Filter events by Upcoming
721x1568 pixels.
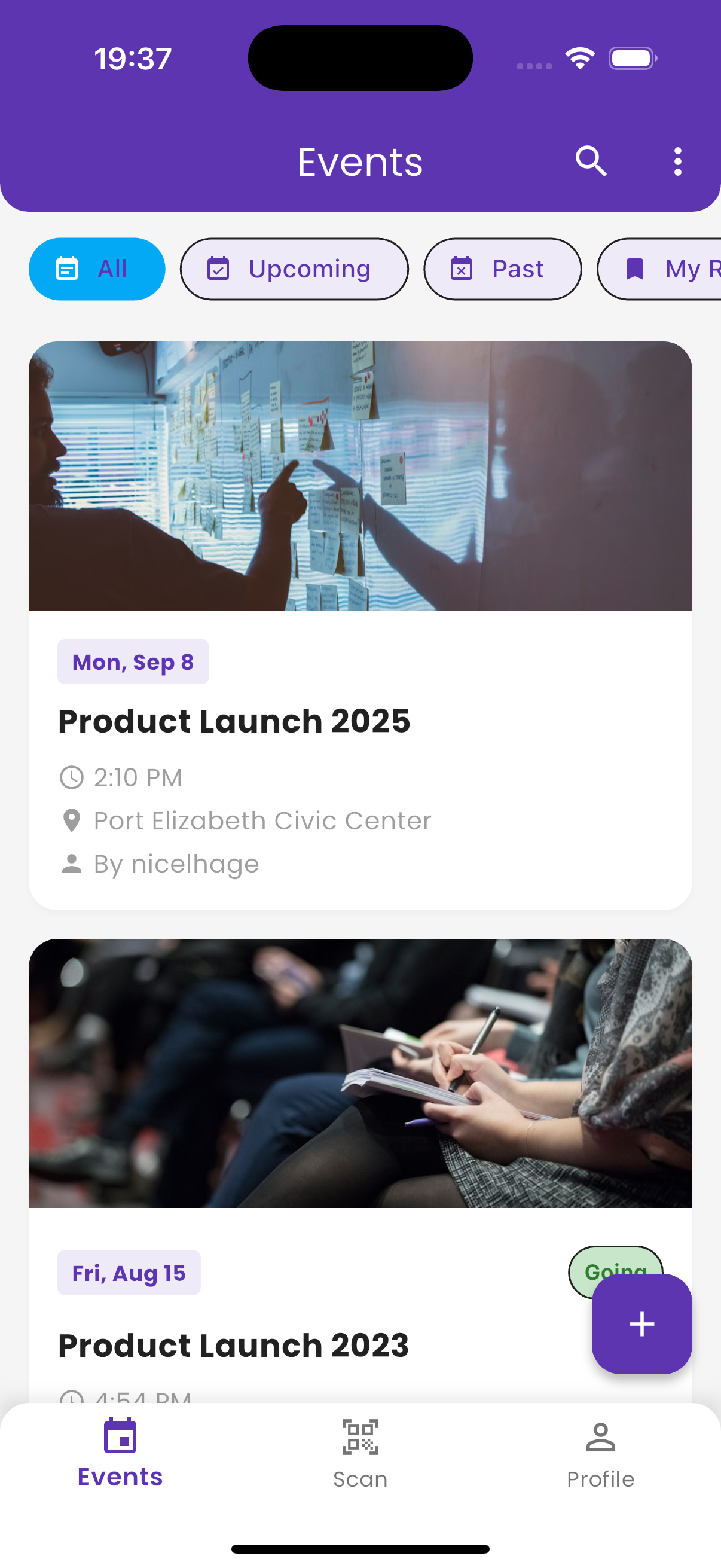(294, 269)
